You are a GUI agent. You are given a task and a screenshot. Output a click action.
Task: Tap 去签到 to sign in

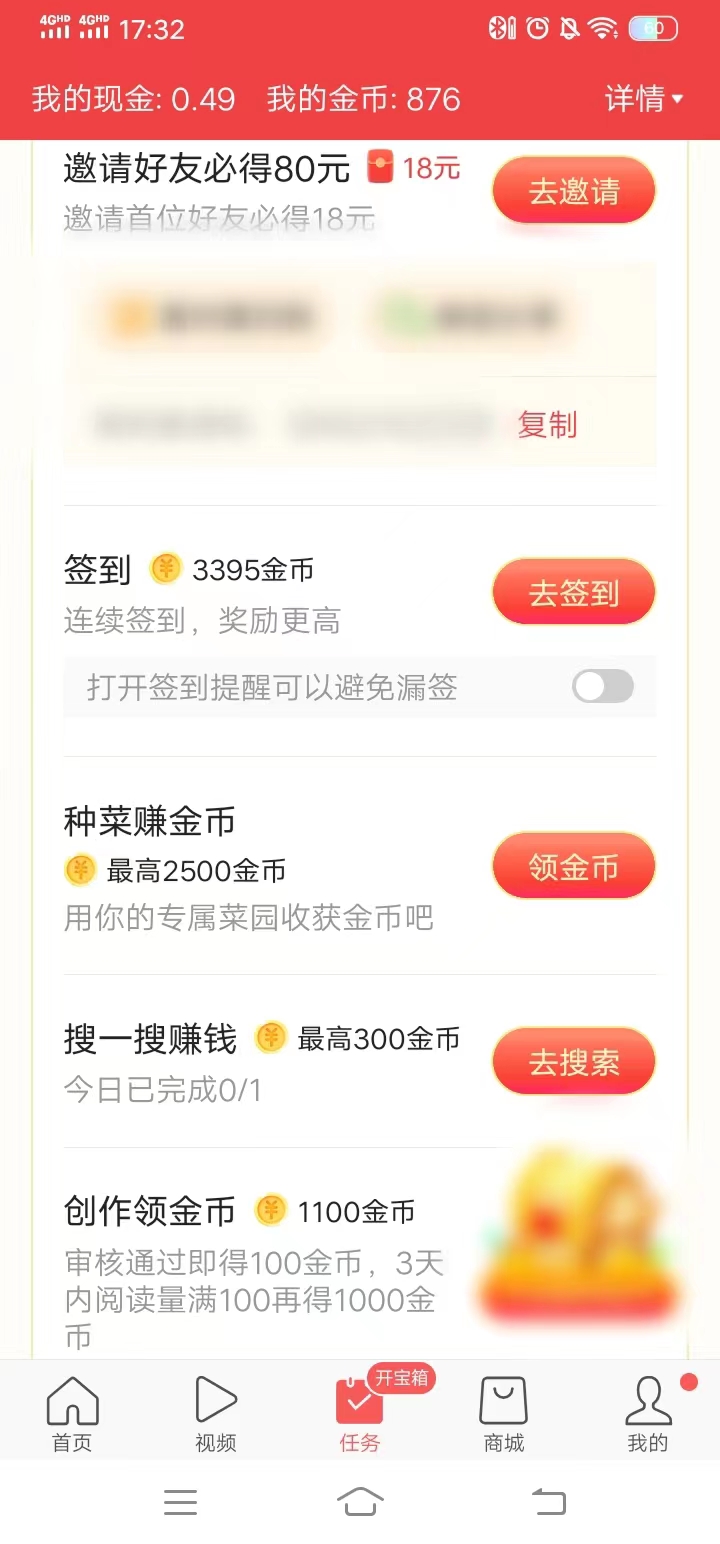(573, 592)
